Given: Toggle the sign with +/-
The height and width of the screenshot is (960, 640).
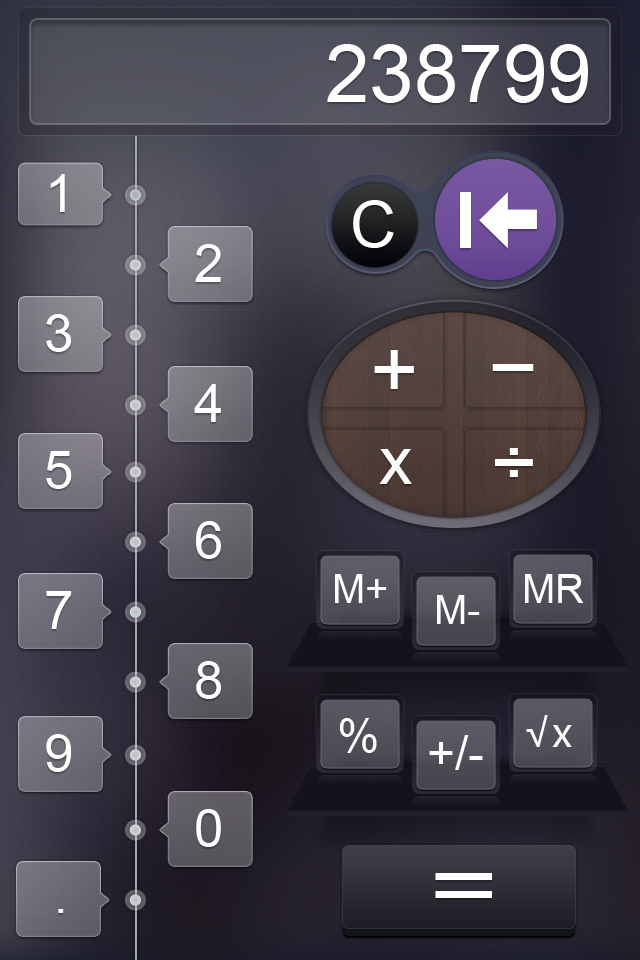Looking at the screenshot, I should point(456,755).
